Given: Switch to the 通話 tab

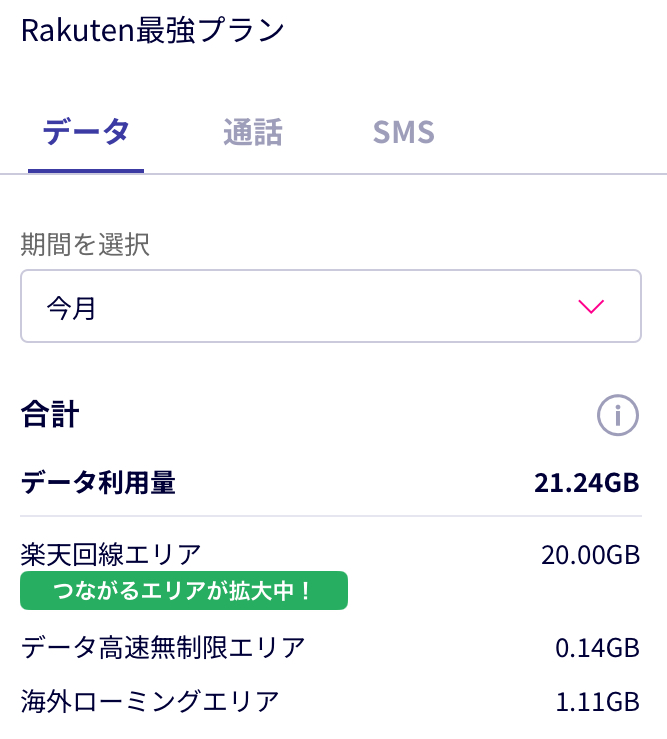Looking at the screenshot, I should tap(253, 133).
